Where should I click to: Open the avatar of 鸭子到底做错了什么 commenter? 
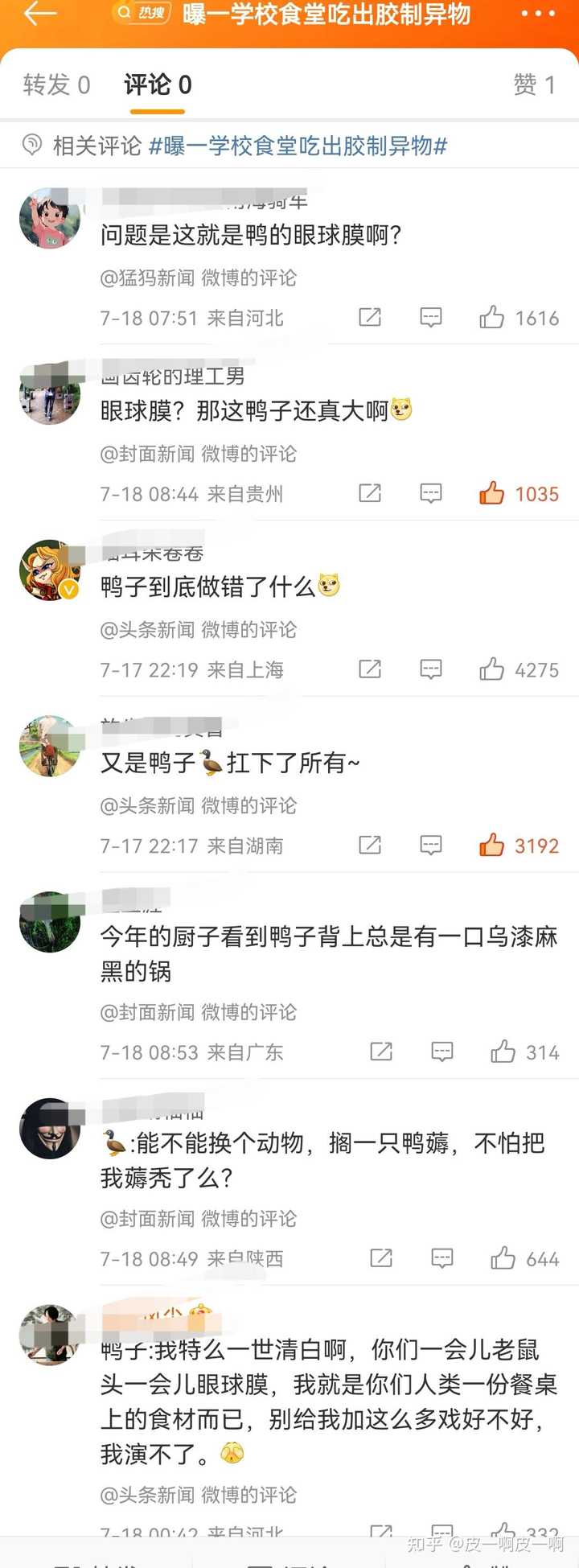50,570
